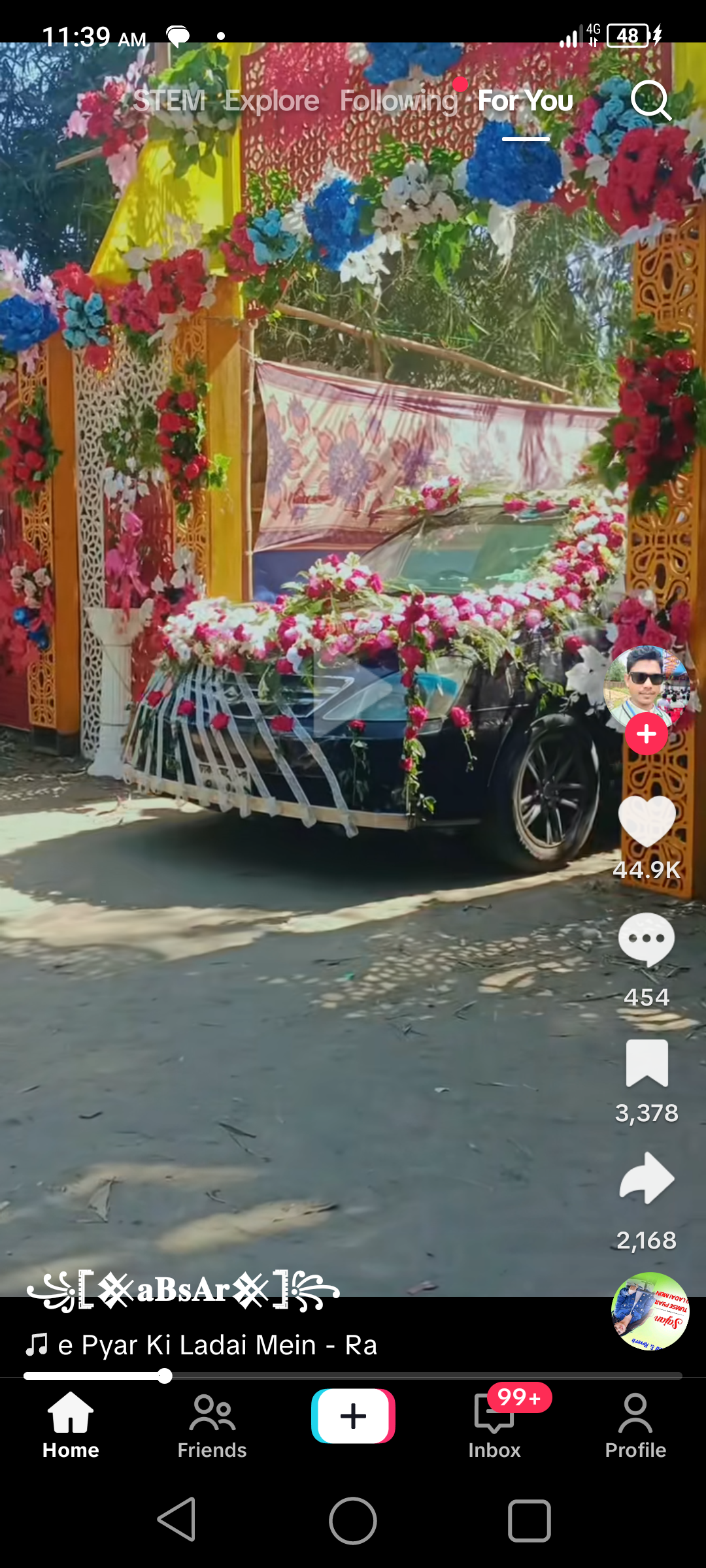Open the creator's profile picture
Image resolution: width=706 pixels, height=1568 pixels.
click(646, 685)
